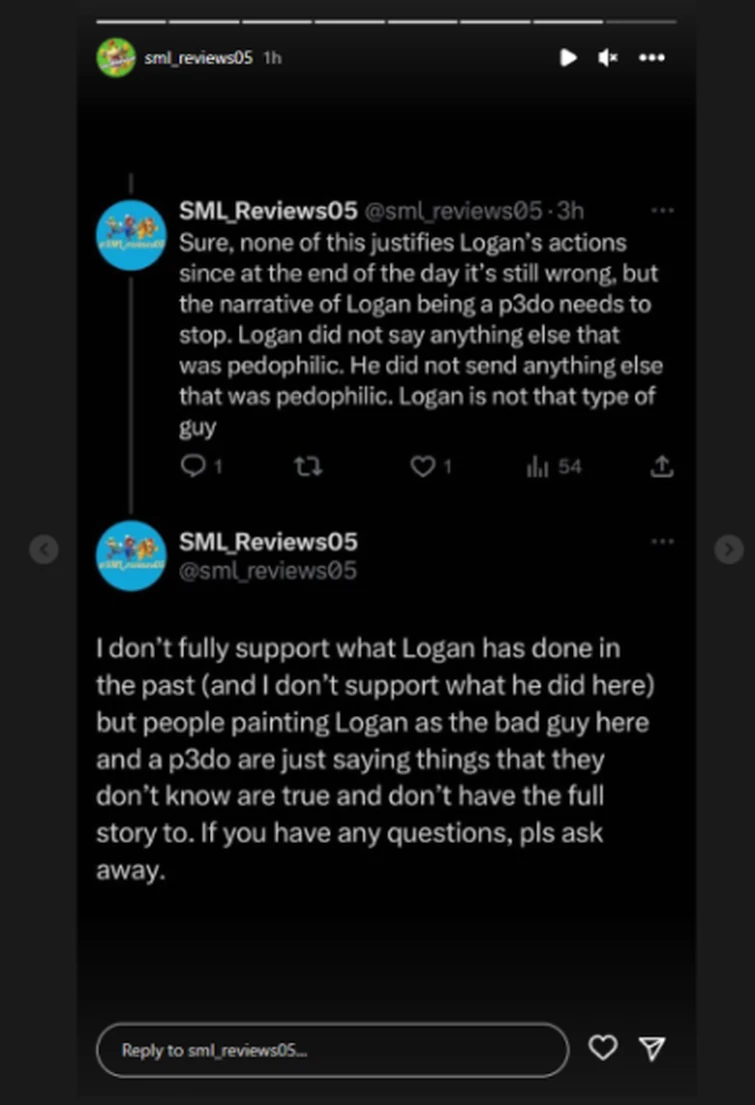This screenshot has width=755, height=1105.
Task: Send the story using the paper-plane icon
Action: [651, 1049]
